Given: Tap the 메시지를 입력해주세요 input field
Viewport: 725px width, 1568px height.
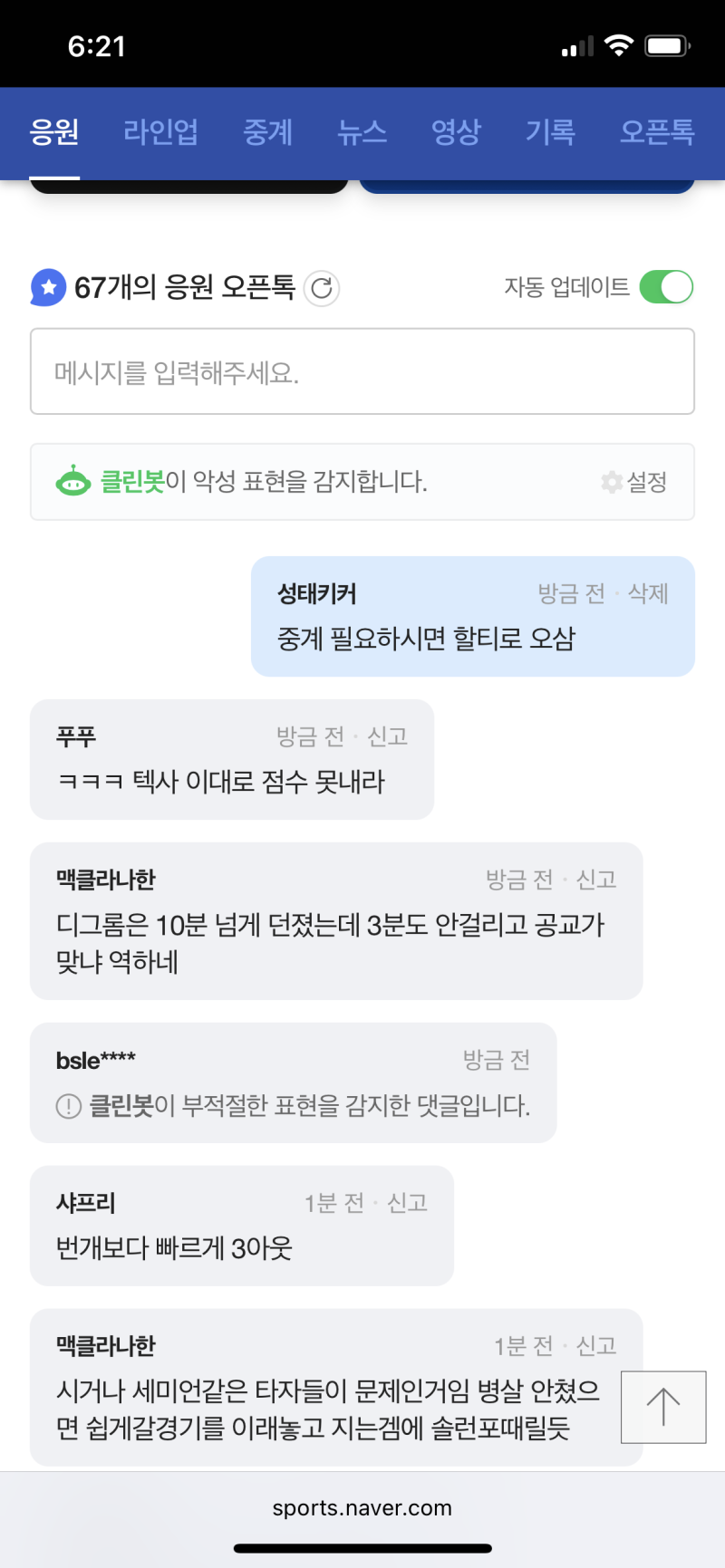Looking at the screenshot, I should coord(362,371).
